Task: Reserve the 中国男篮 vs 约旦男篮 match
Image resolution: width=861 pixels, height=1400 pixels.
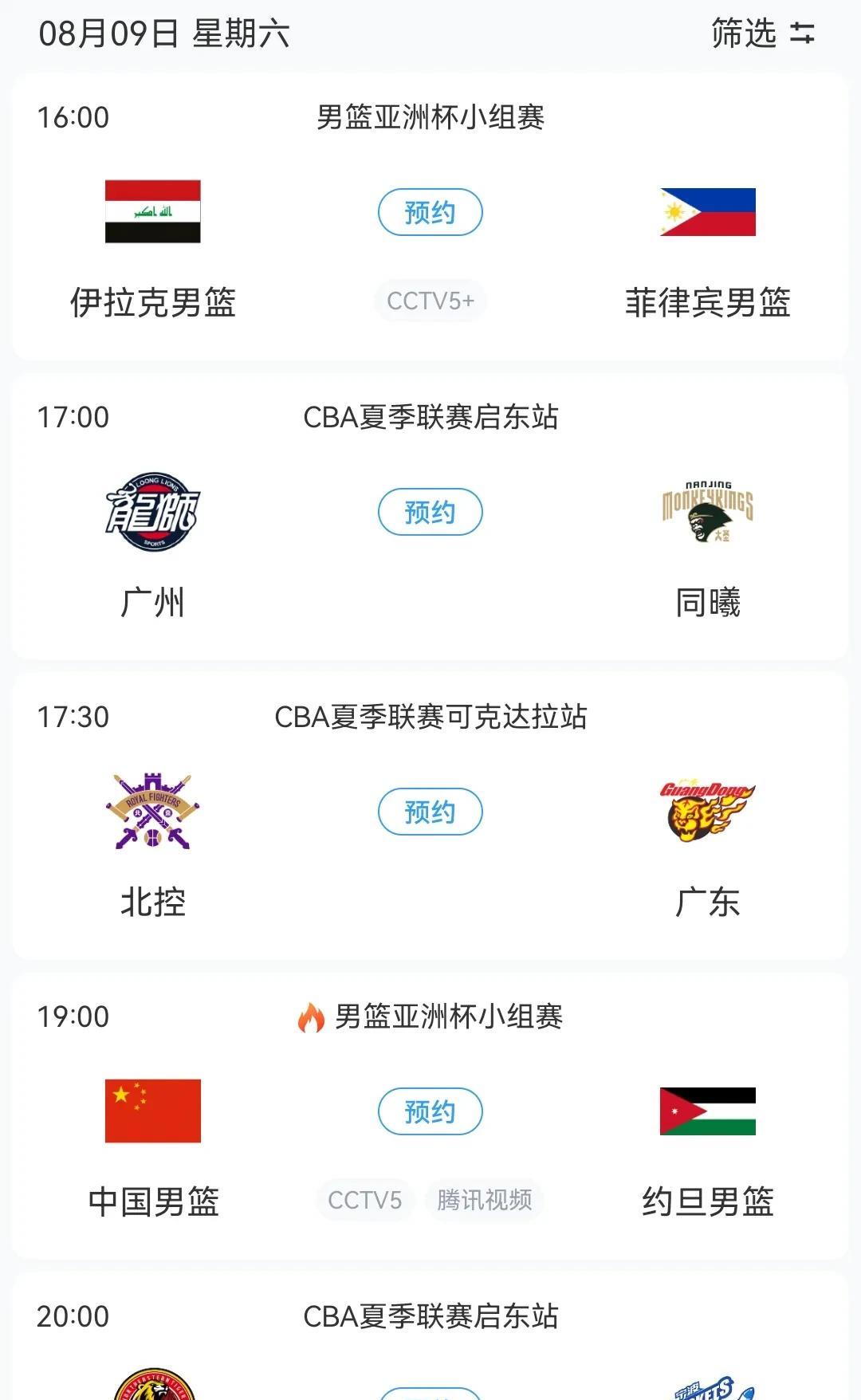Action: tap(430, 1111)
